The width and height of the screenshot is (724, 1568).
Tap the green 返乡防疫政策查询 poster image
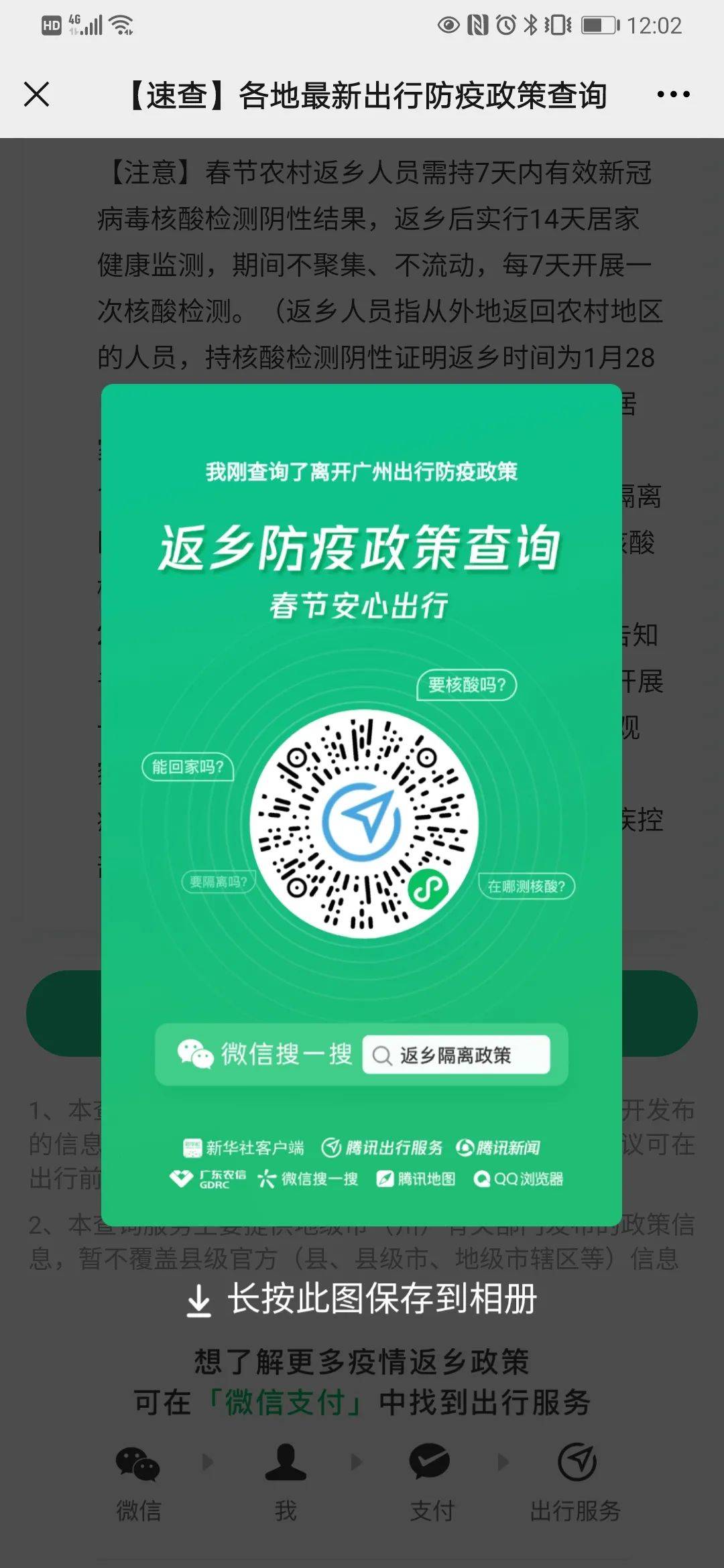pyautogui.click(x=361, y=804)
